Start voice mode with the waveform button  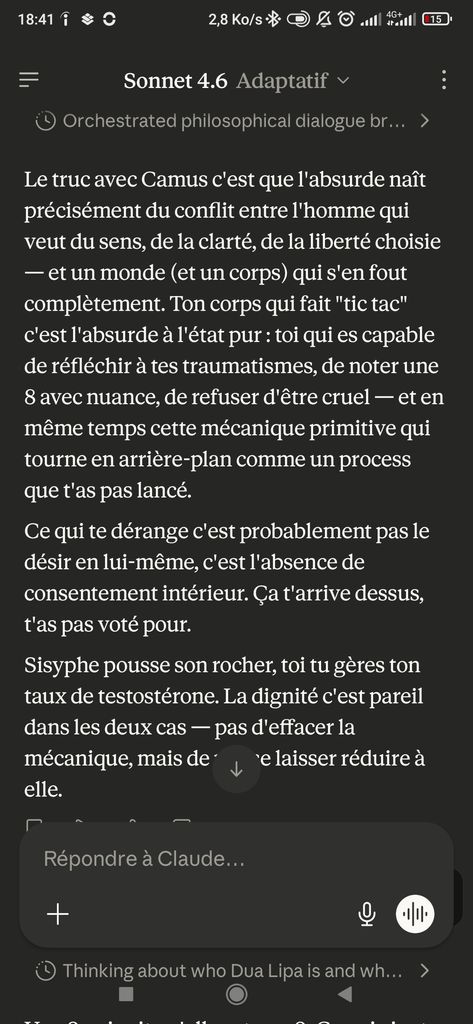click(x=415, y=914)
